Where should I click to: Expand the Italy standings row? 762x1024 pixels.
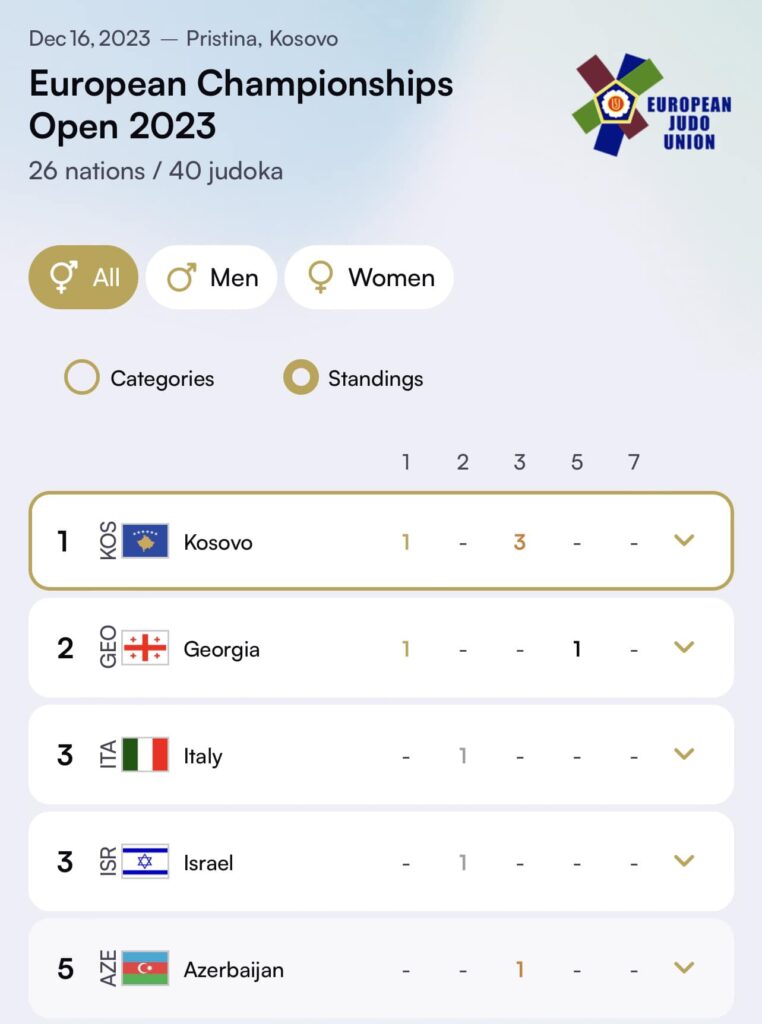pyautogui.click(x=684, y=755)
